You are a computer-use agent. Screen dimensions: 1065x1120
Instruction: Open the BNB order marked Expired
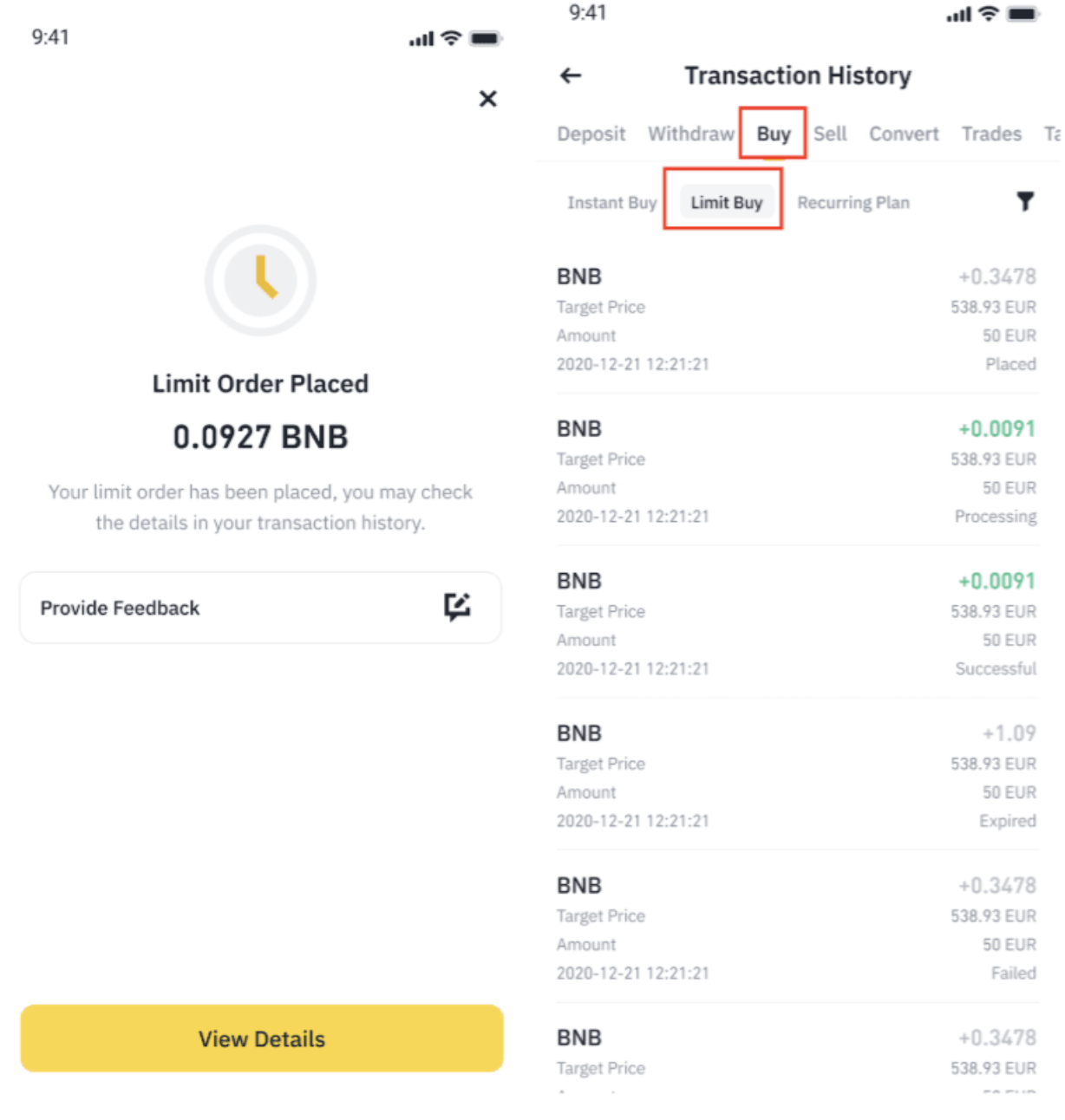click(796, 777)
